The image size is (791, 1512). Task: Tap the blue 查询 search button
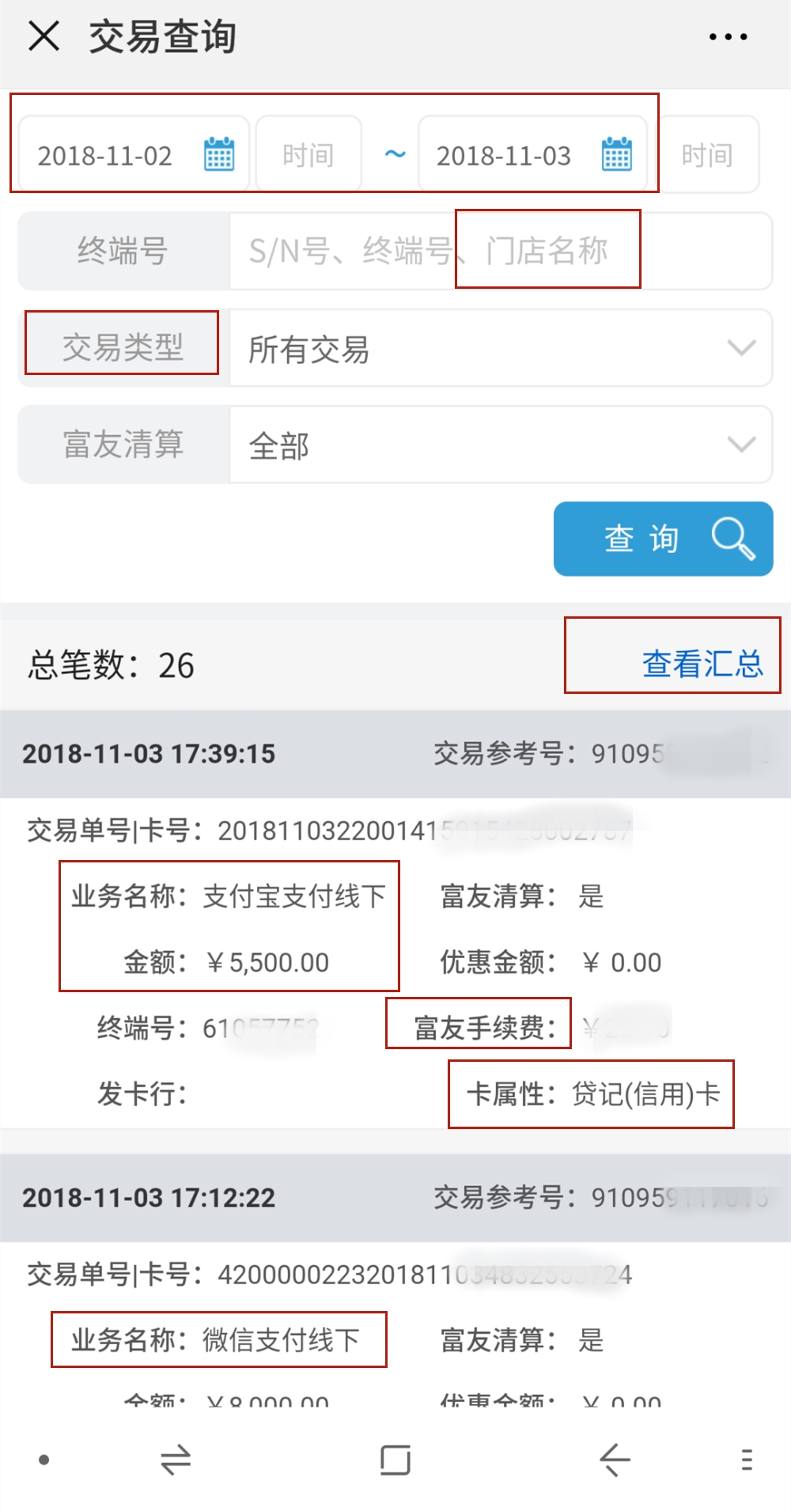663,539
